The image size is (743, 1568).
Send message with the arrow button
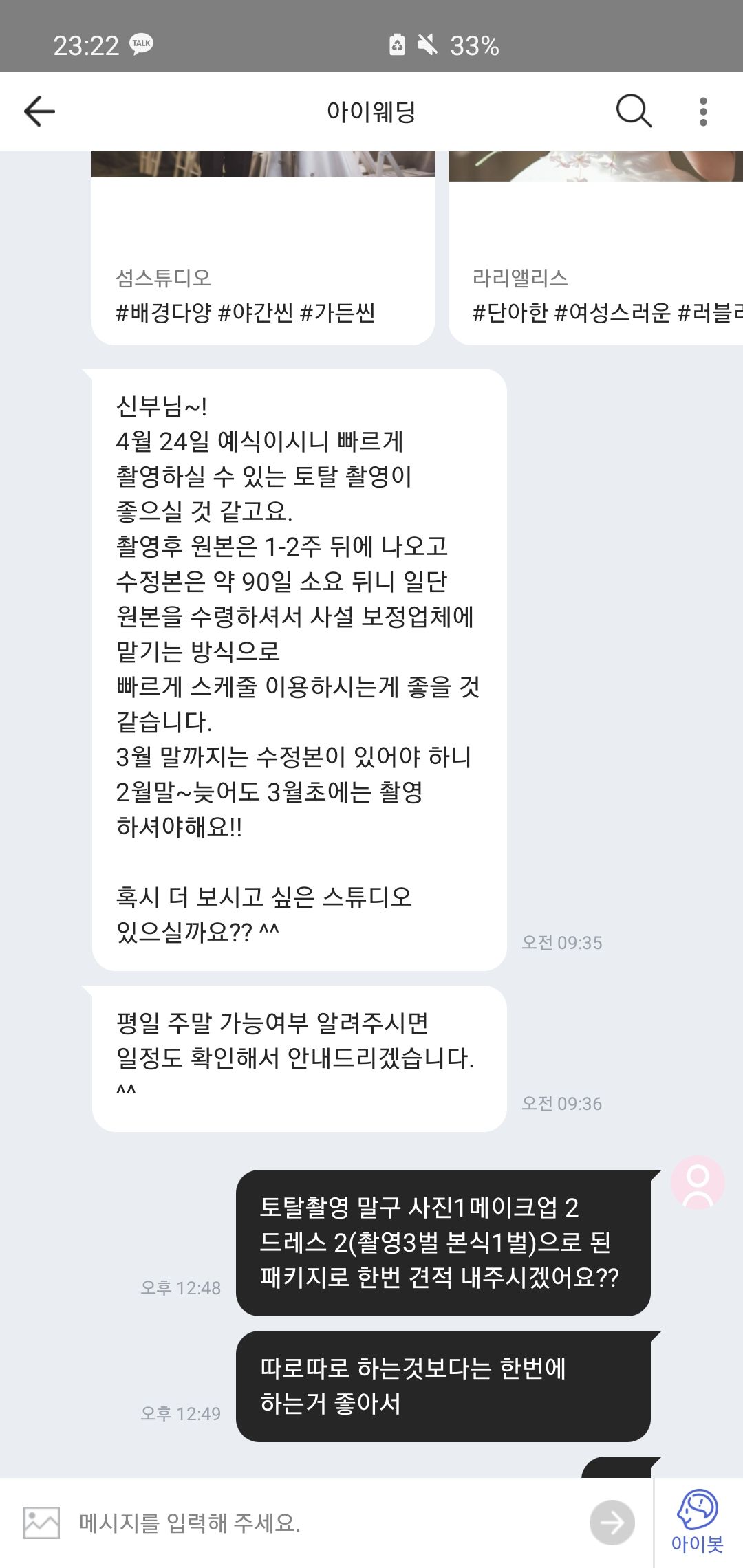[x=612, y=1523]
